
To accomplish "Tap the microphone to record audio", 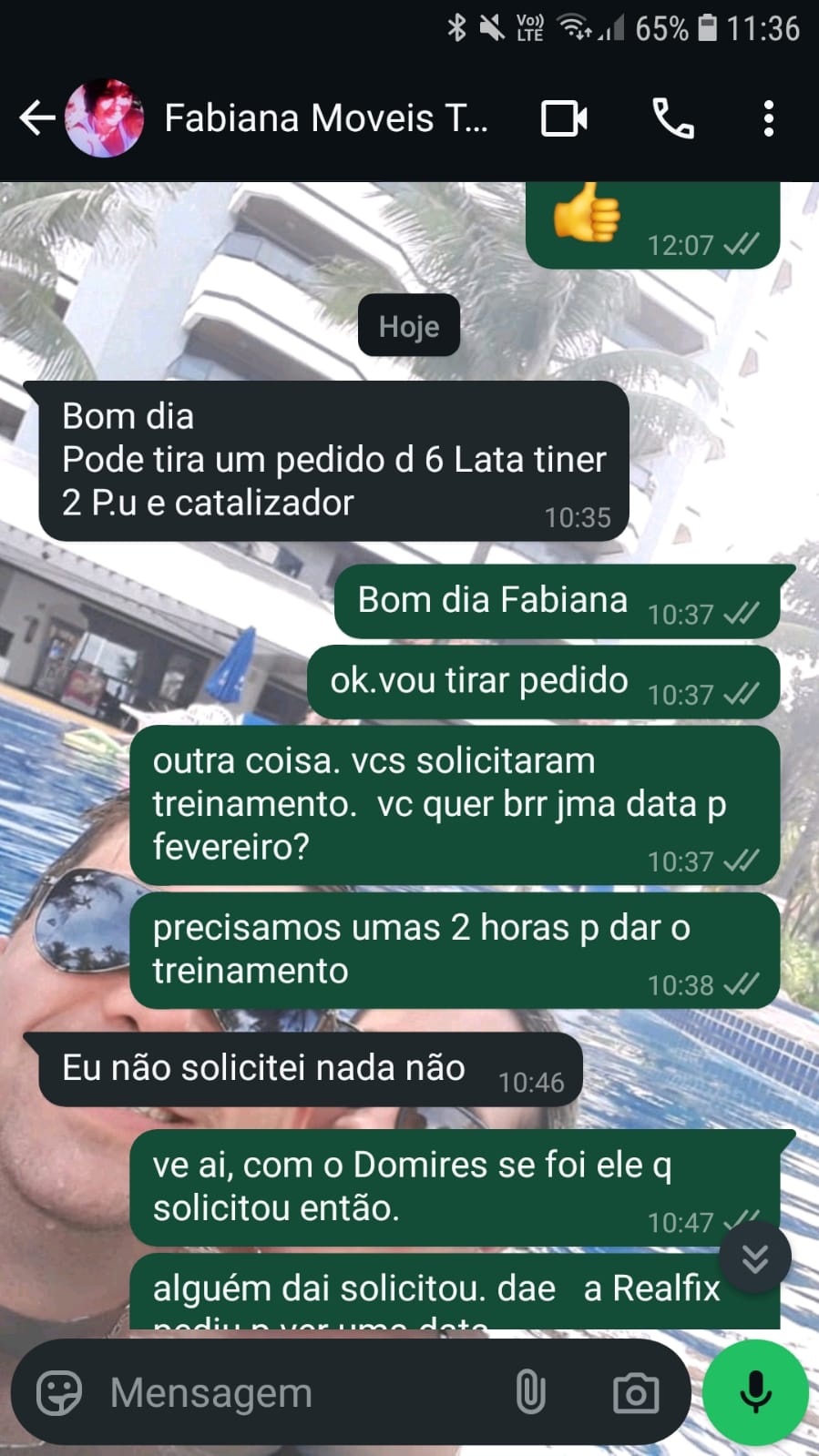I will coord(755,1392).
